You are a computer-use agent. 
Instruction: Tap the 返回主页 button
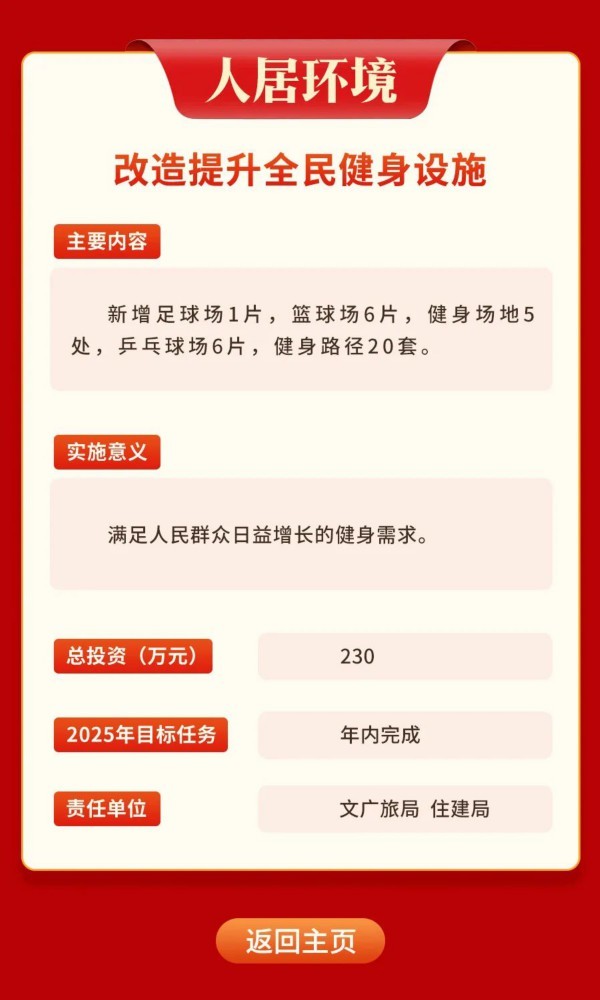[300, 941]
